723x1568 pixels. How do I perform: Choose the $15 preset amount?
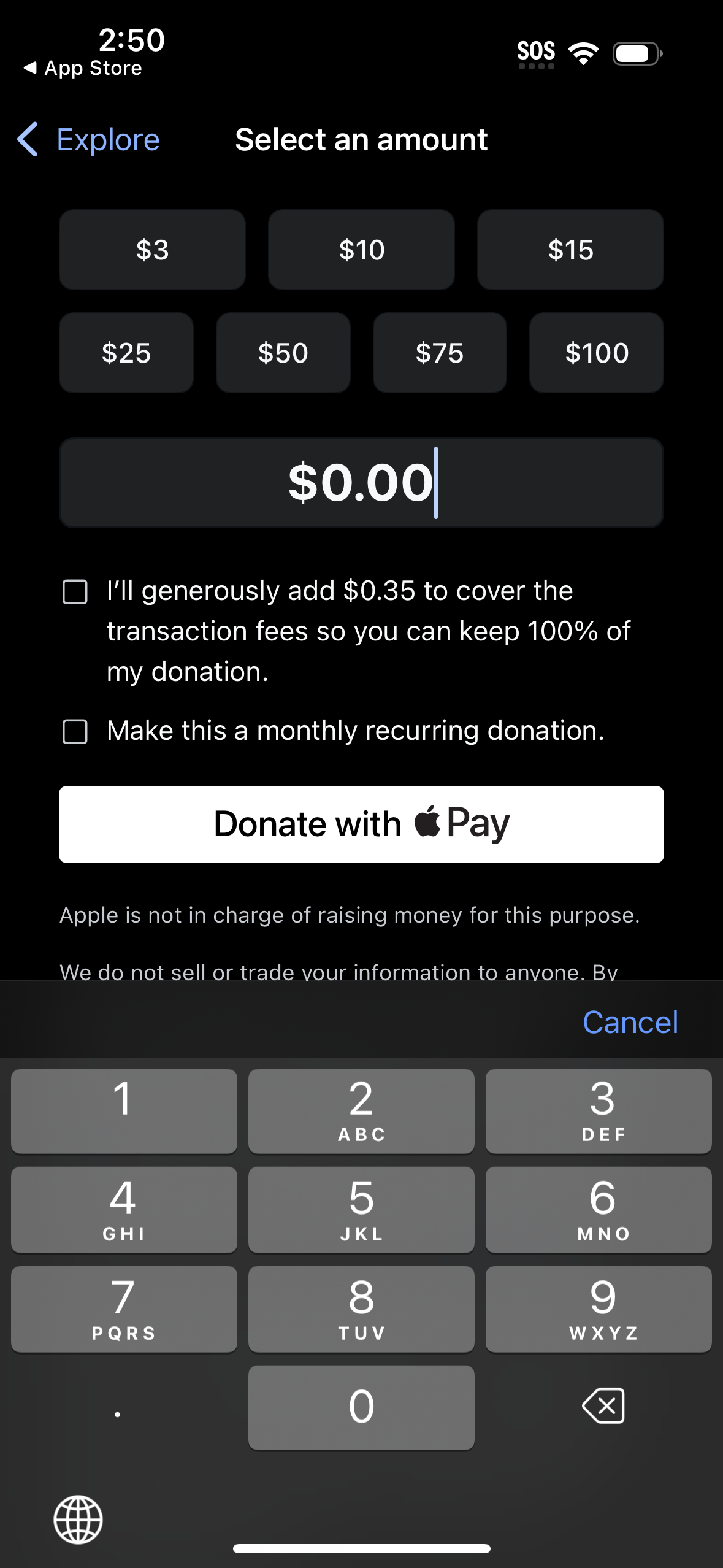click(x=570, y=250)
